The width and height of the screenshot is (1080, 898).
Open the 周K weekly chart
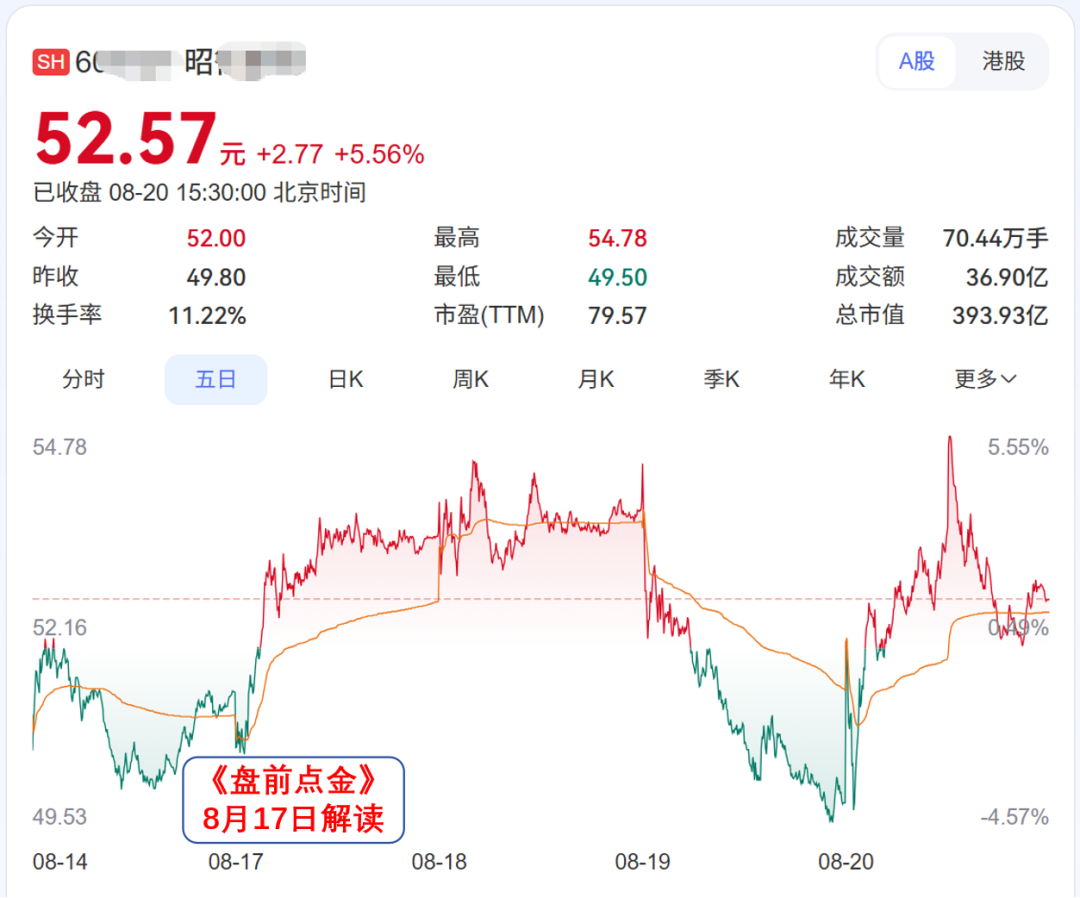[470, 379]
